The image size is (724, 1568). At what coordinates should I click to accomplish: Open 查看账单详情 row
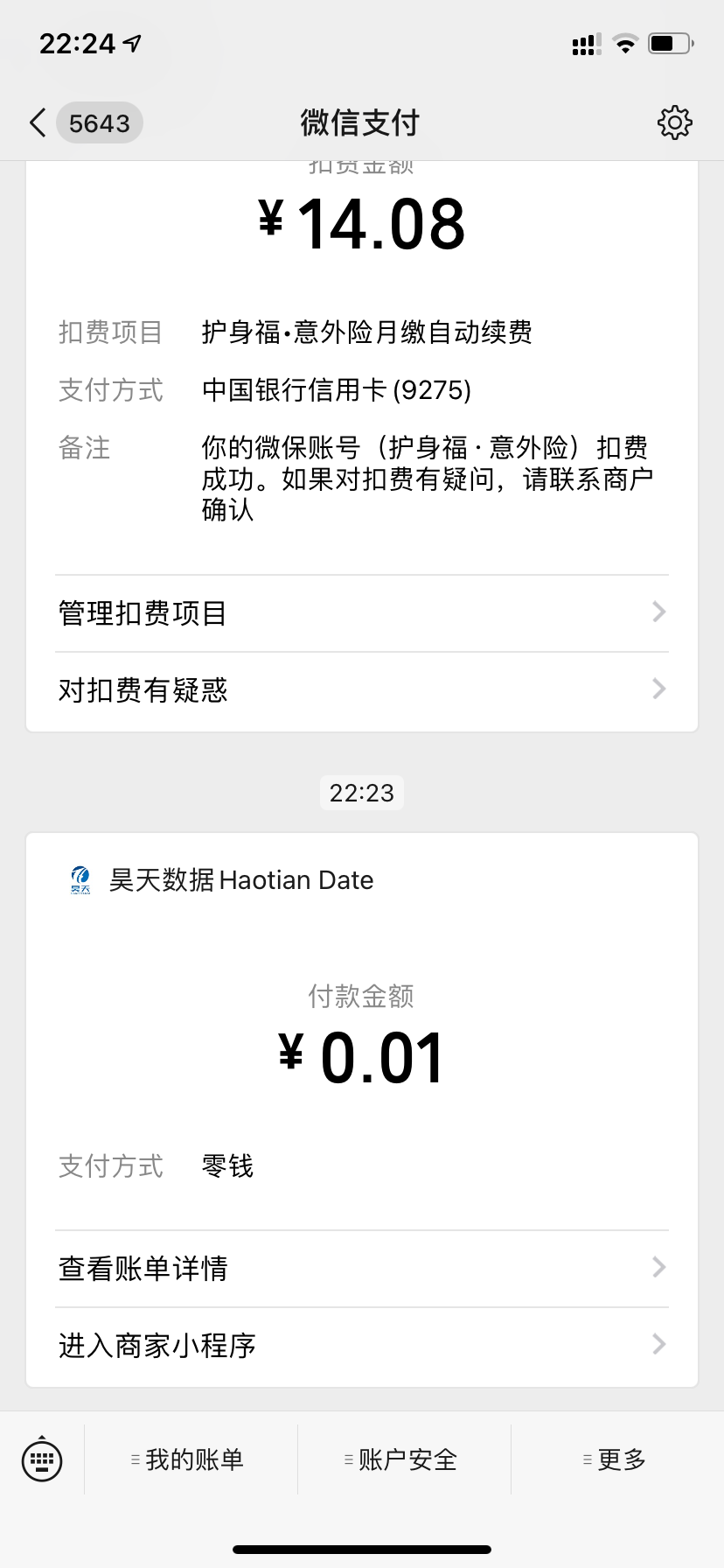click(x=362, y=1269)
